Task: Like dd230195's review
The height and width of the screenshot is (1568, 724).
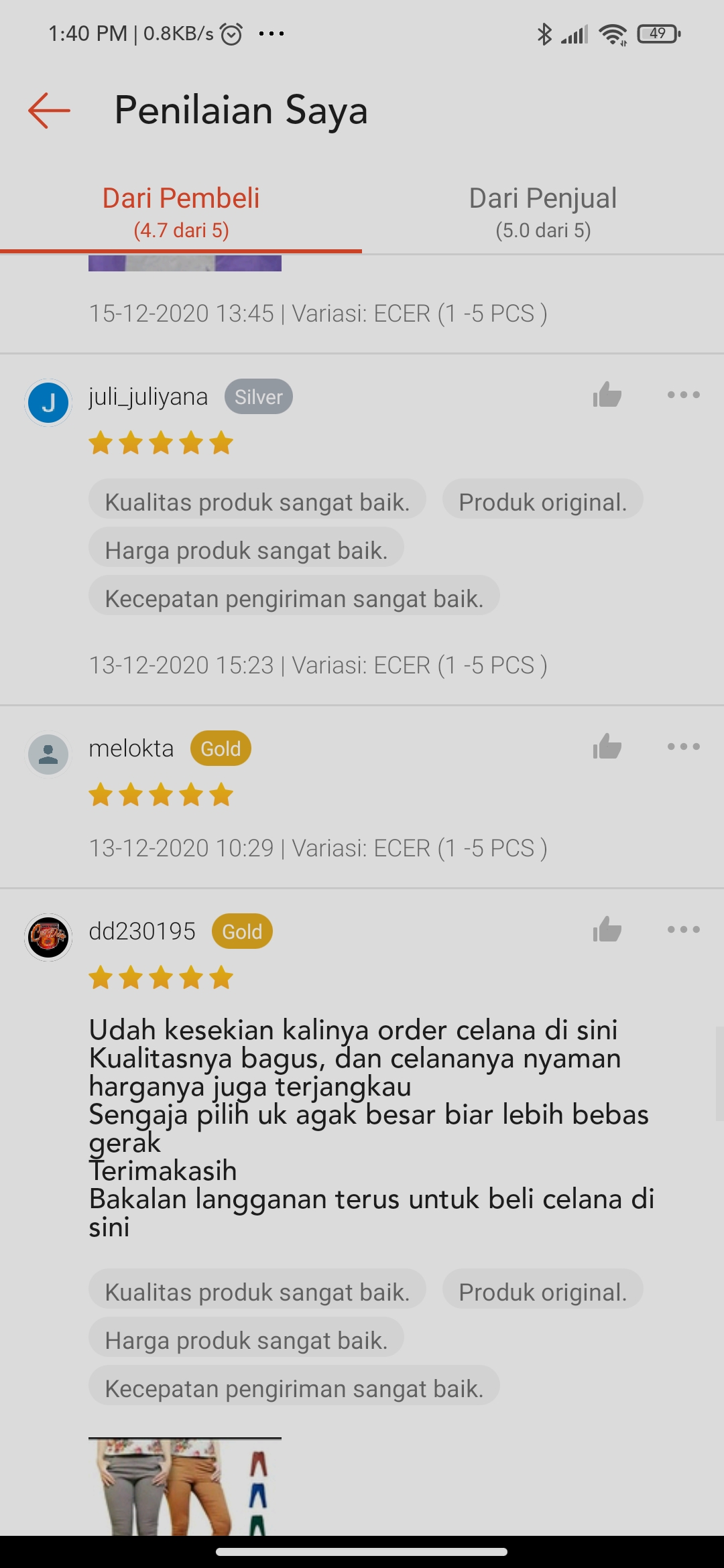Action: [x=607, y=929]
